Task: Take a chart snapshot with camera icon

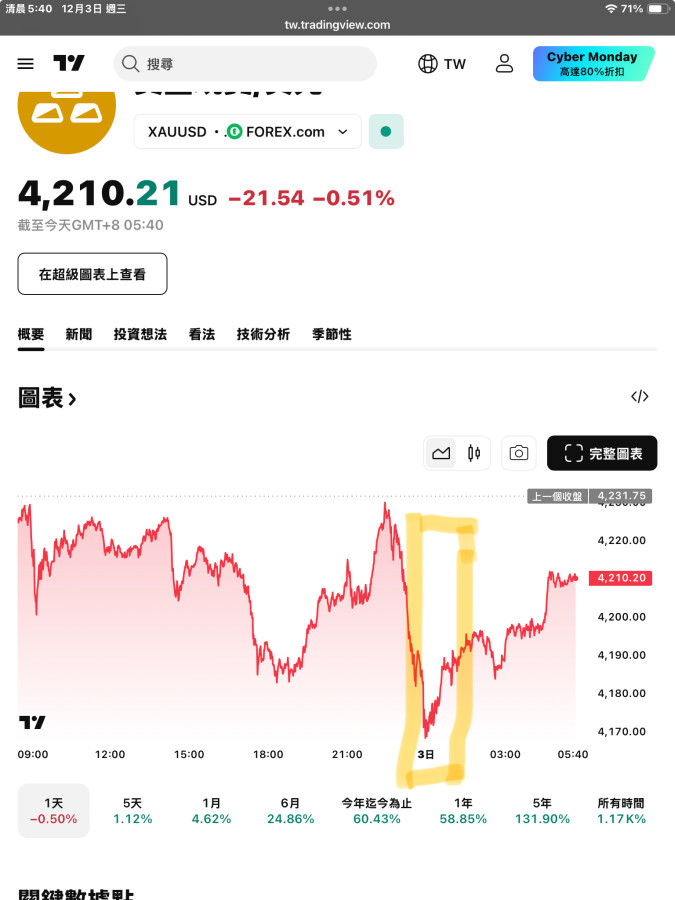Action: tap(518, 453)
